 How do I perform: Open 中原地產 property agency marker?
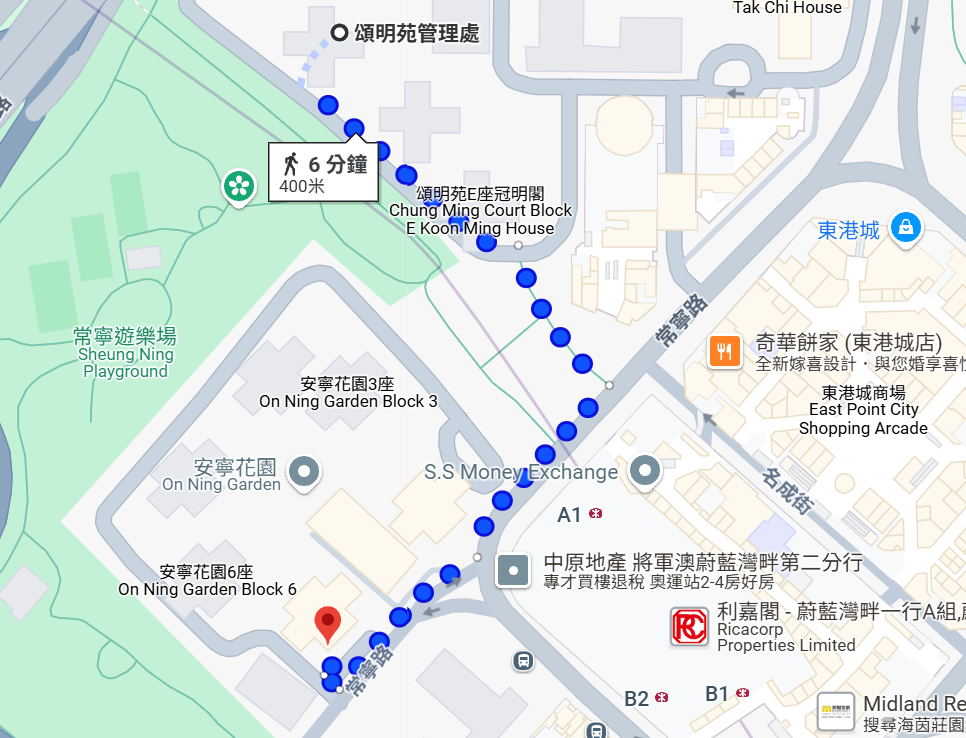(x=514, y=571)
